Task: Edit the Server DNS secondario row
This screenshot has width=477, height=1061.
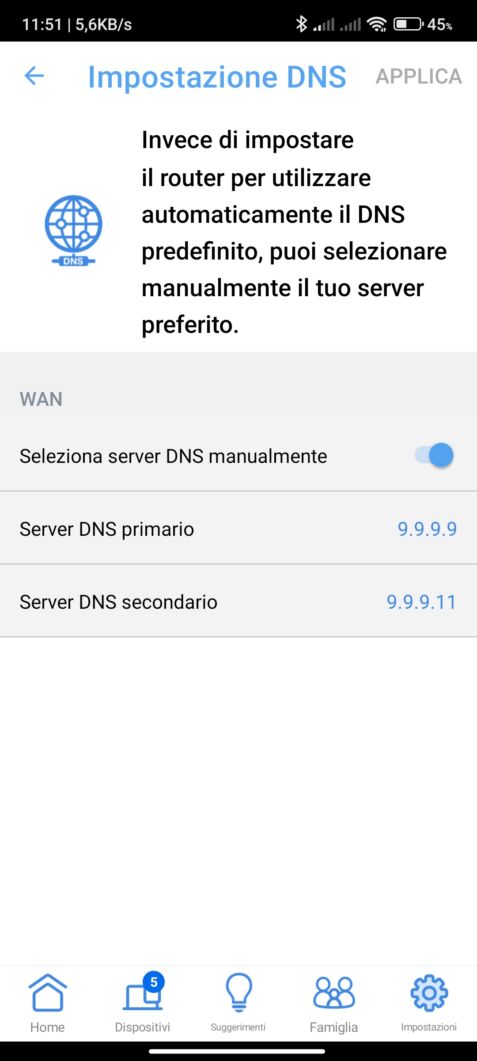Action: (238, 601)
